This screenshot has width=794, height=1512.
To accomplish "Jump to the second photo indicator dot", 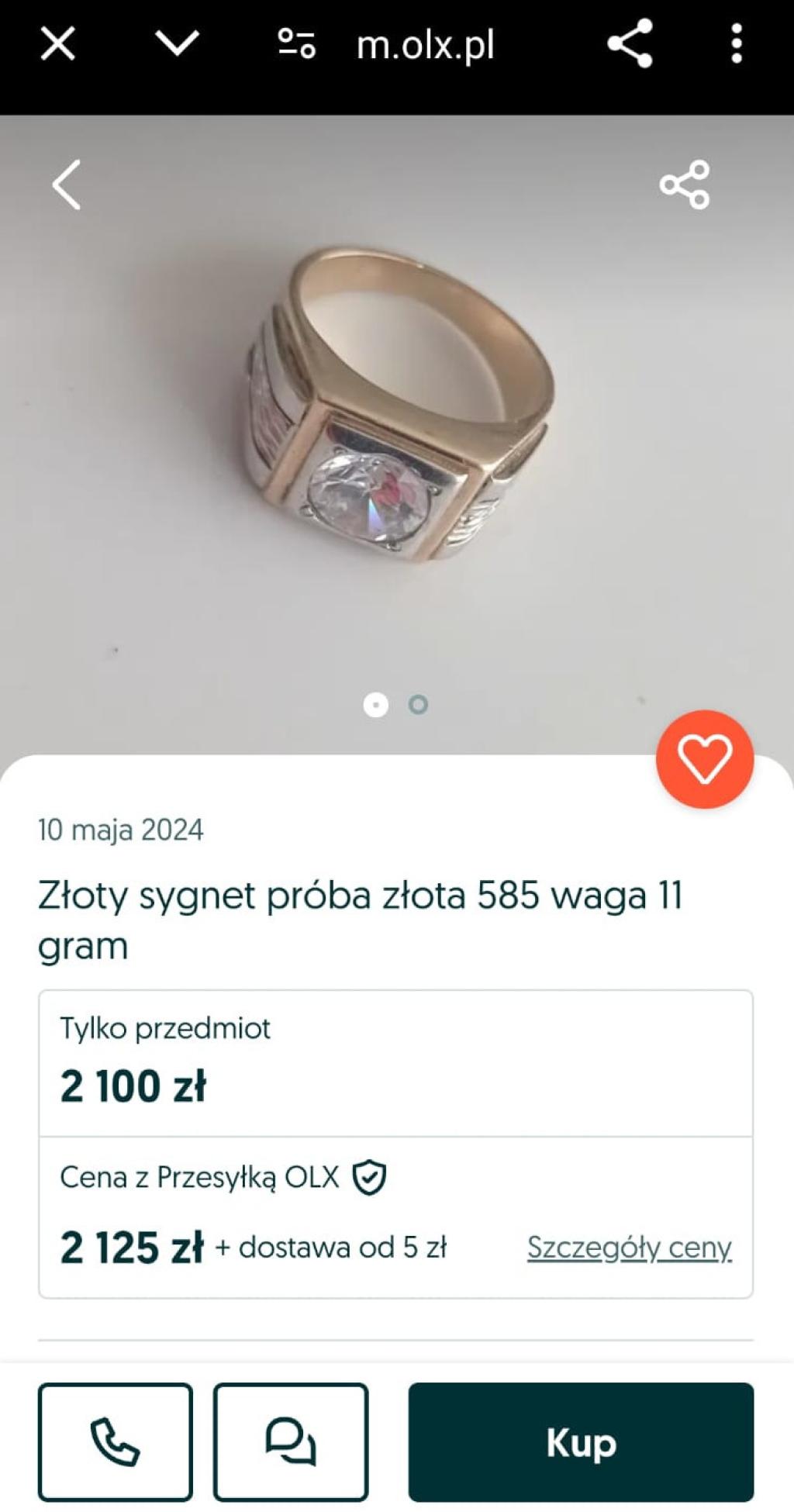I will click(x=418, y=705).
